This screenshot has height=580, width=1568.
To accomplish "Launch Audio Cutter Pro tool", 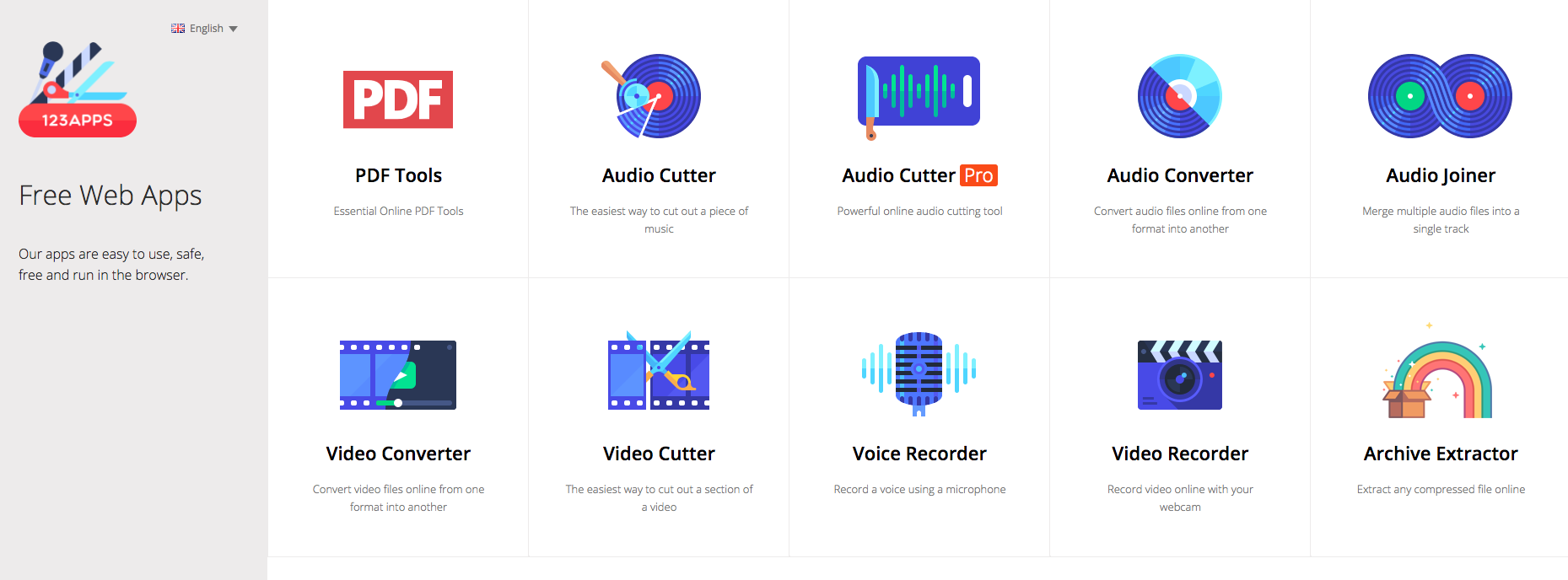I will coord(919,175).
